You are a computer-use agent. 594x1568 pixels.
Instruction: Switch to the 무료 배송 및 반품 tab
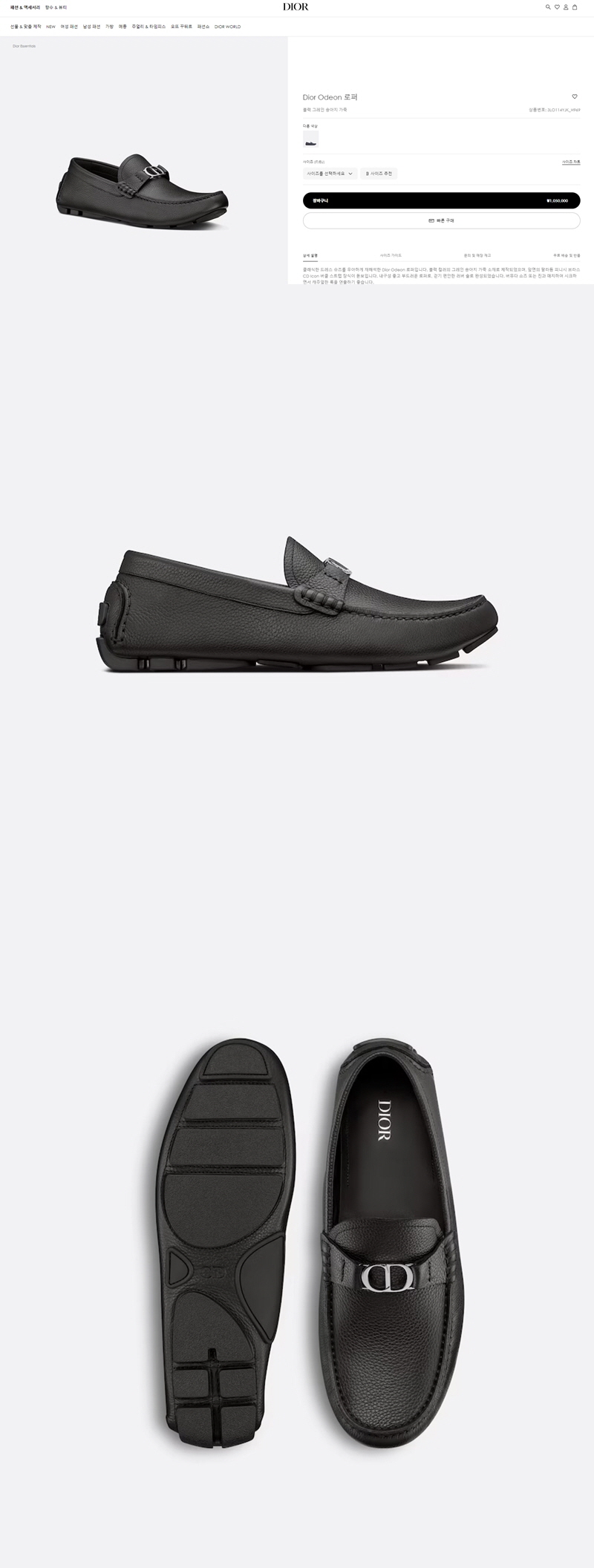coord(567,255)
